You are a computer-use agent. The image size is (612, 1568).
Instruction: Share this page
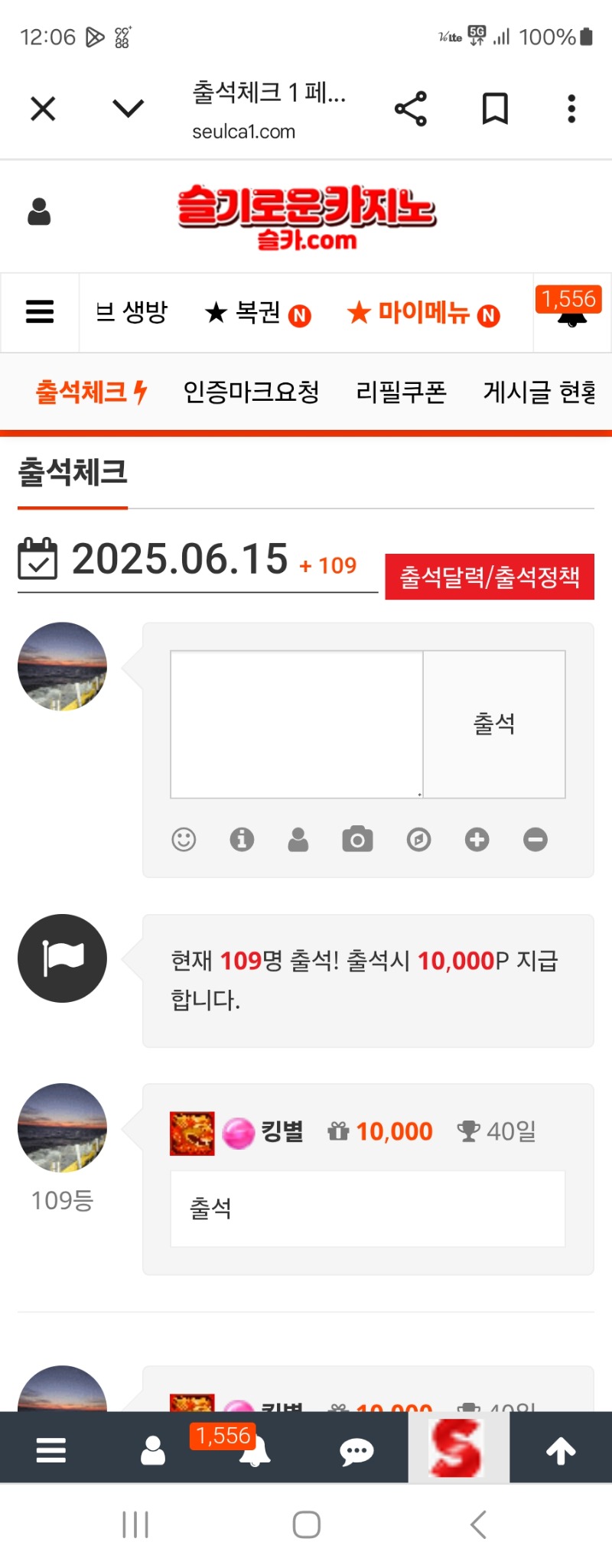[x=411, y=109]
